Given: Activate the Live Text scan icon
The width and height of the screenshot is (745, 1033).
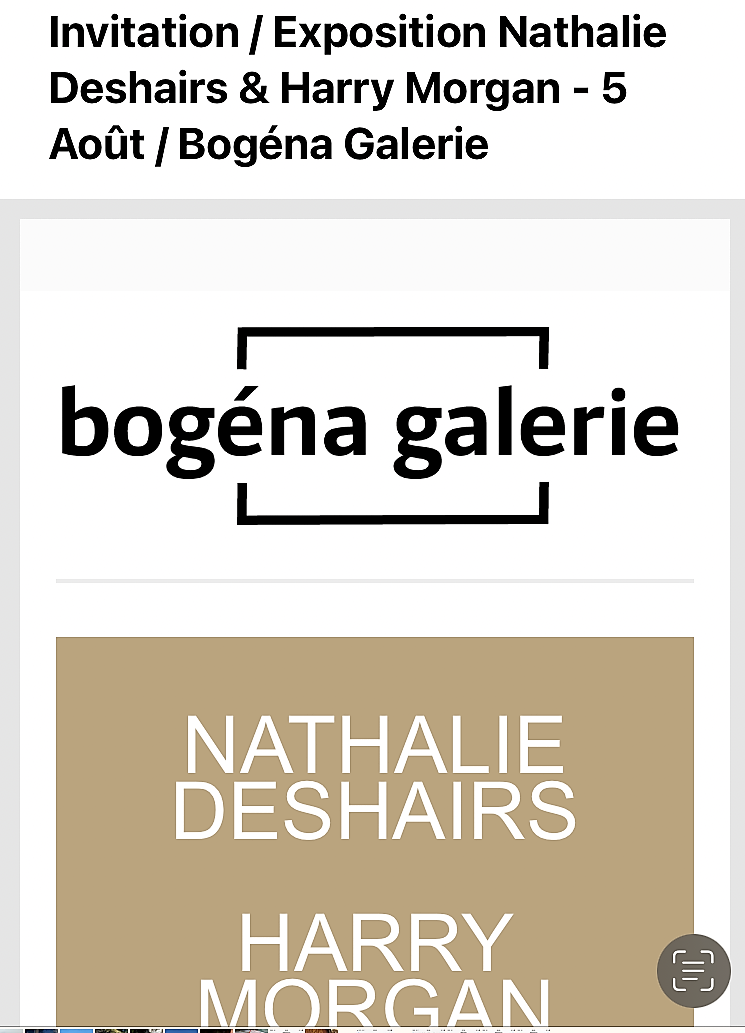Looking at the screenshot, I should pos(693,970).
